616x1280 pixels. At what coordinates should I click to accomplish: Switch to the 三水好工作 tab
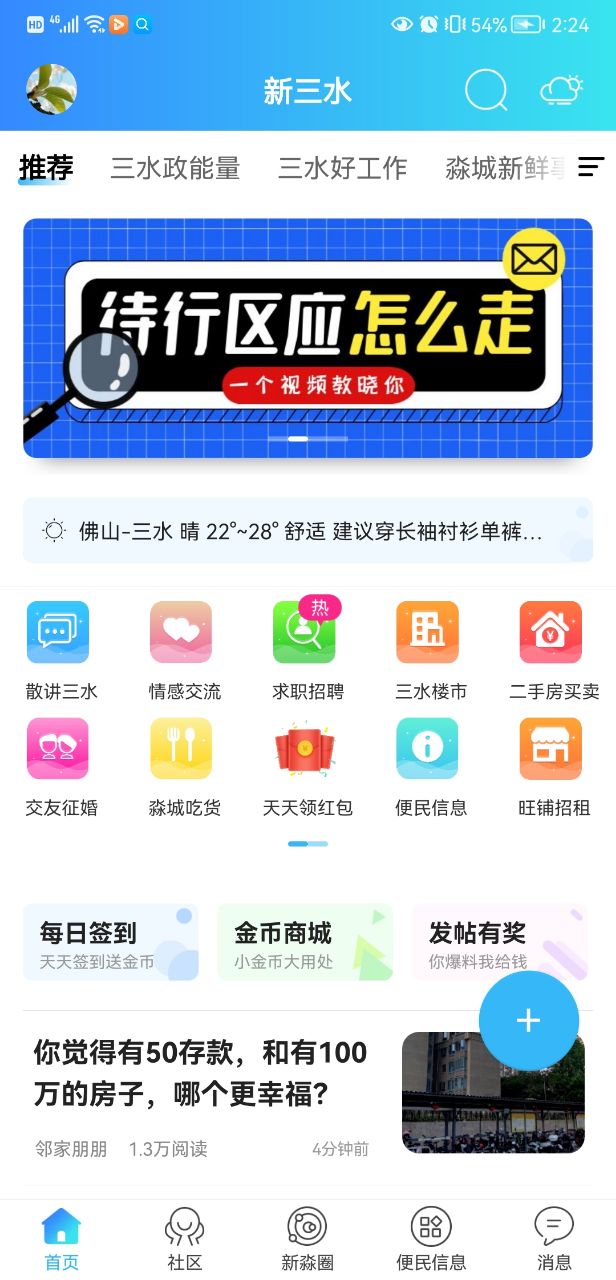pos(342,168)
